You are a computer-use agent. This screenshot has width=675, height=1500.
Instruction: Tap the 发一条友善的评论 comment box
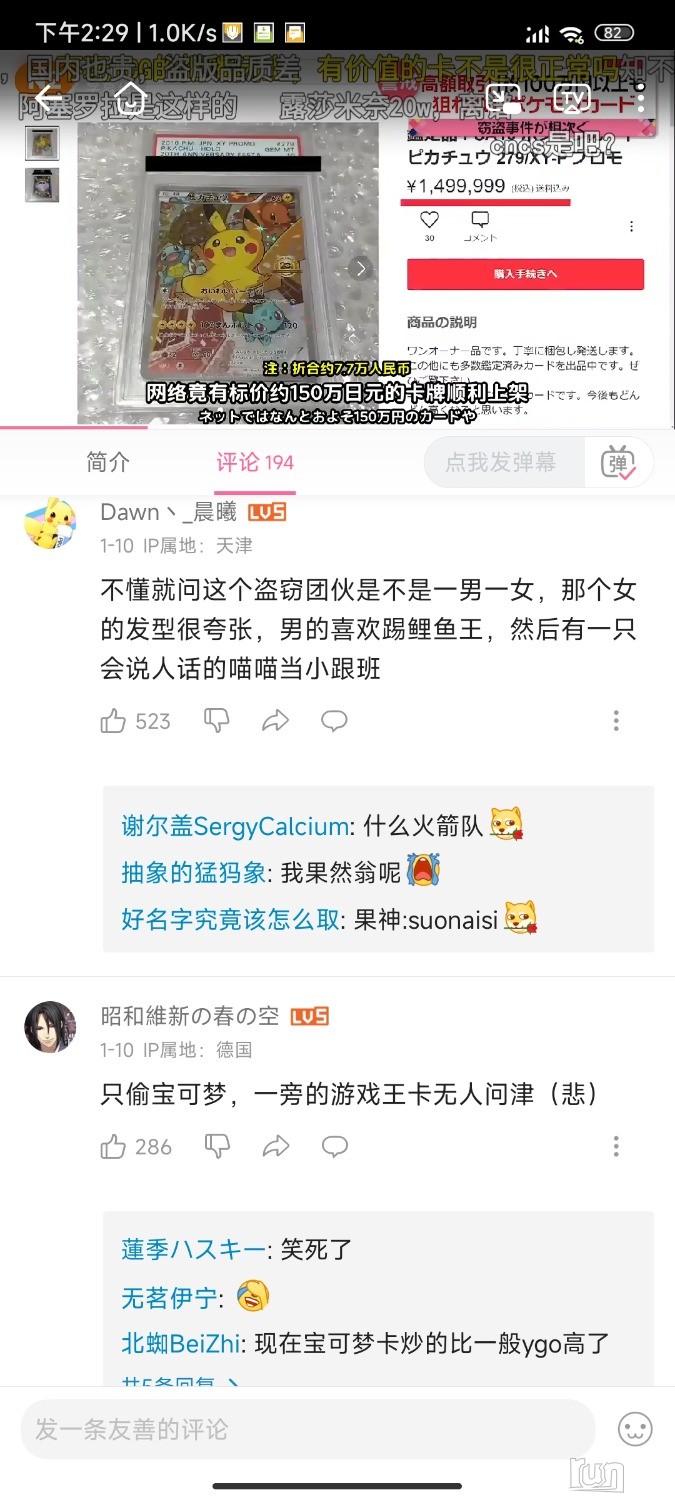(x=306, y=1430)
